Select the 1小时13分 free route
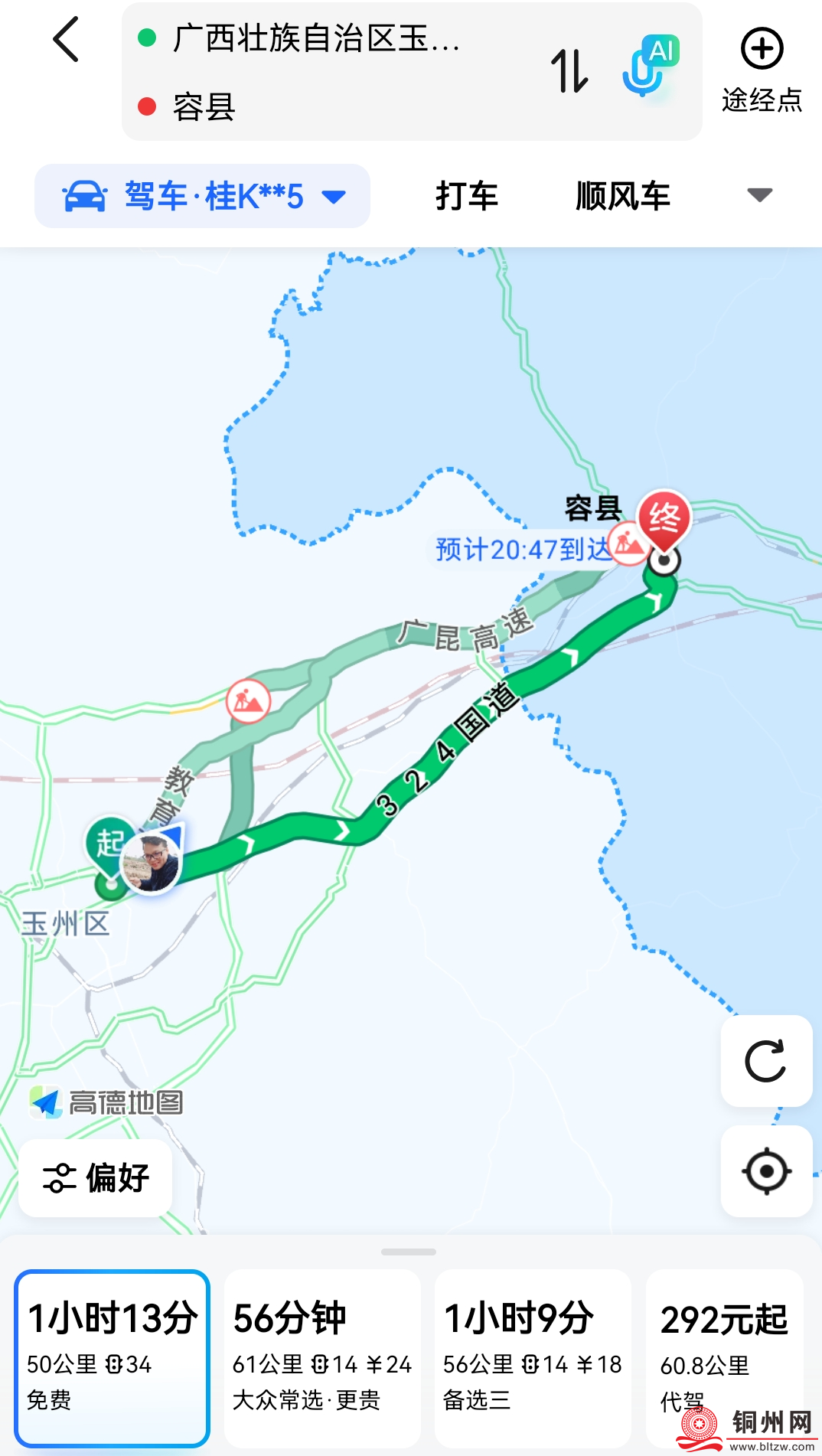This screenshot has height=1456, width=822. [112, 1358]
